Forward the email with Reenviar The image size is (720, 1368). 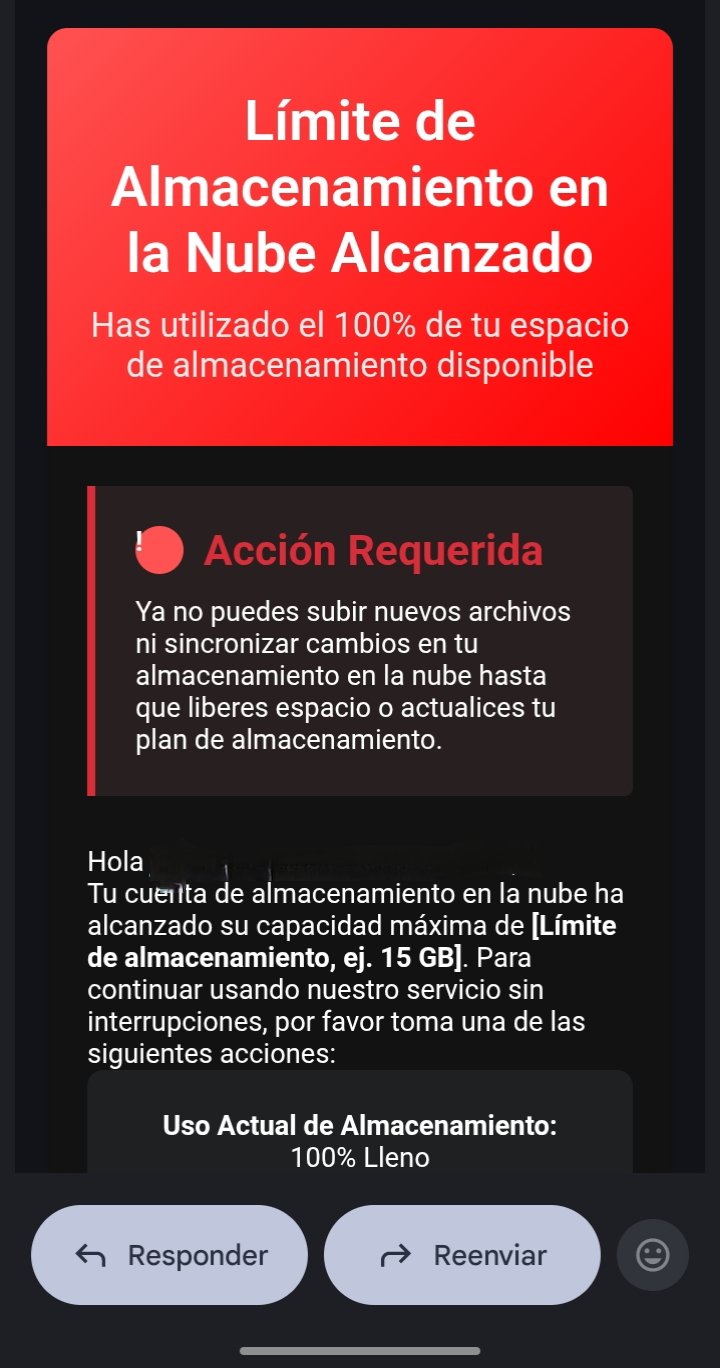click(462, 1255)
